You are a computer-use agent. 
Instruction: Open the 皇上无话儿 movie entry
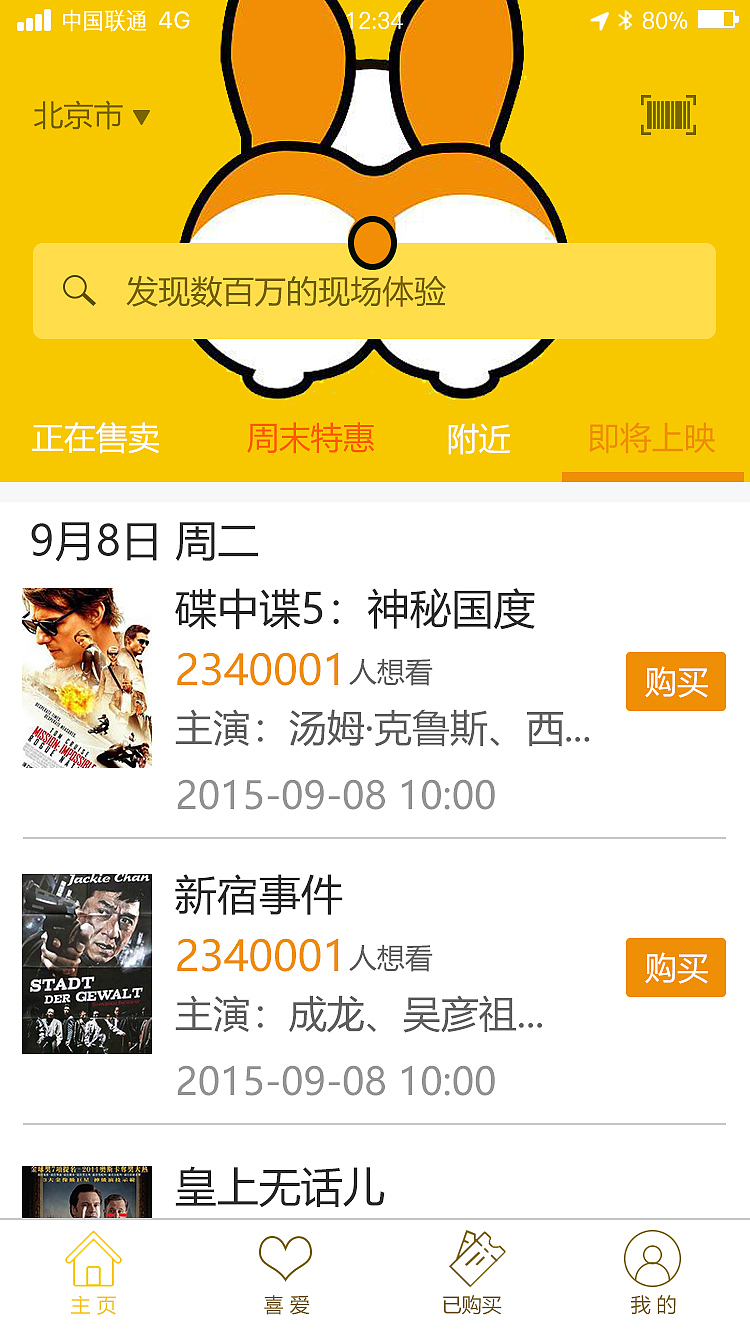click(x=280, y=1190)
